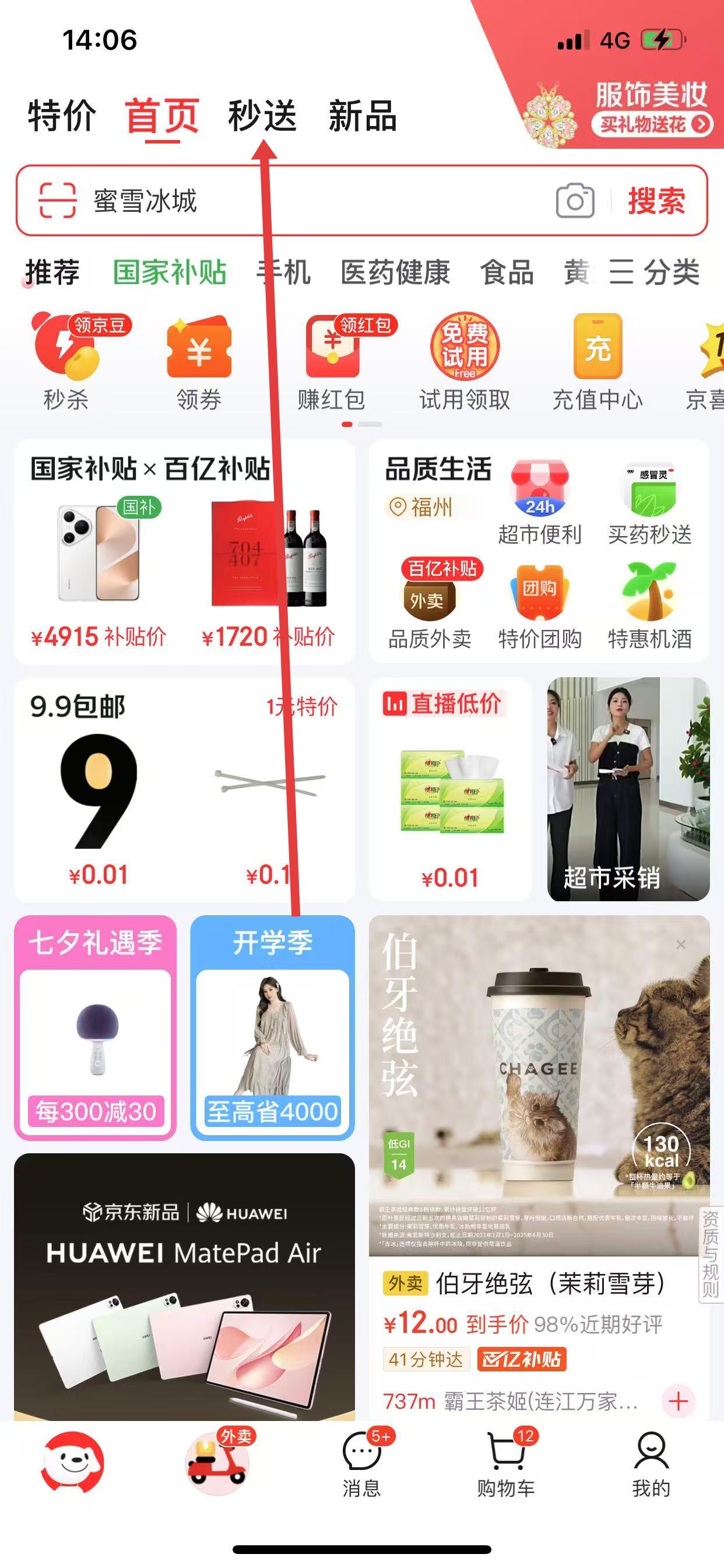Add 伯牙绝弦 to cart with plus button
The width and height of the screenshot is (724, 1568).
tap(679, 1401)
